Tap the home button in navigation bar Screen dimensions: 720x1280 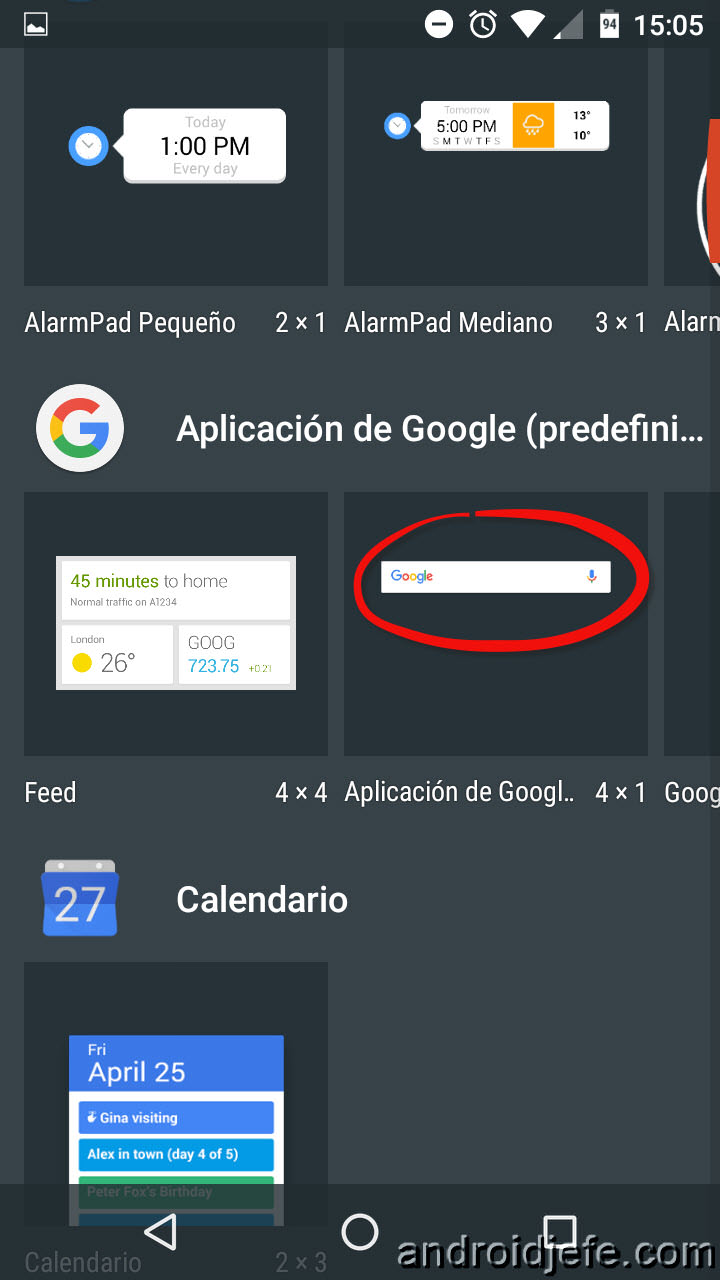tap(360, 1232)
